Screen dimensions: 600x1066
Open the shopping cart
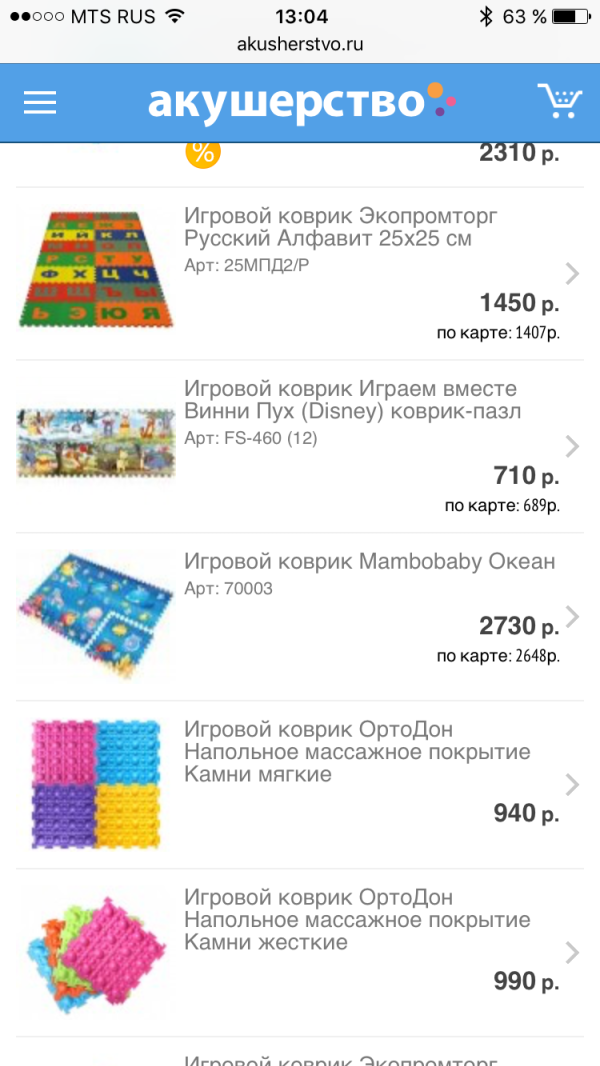(x=560, y=101)
